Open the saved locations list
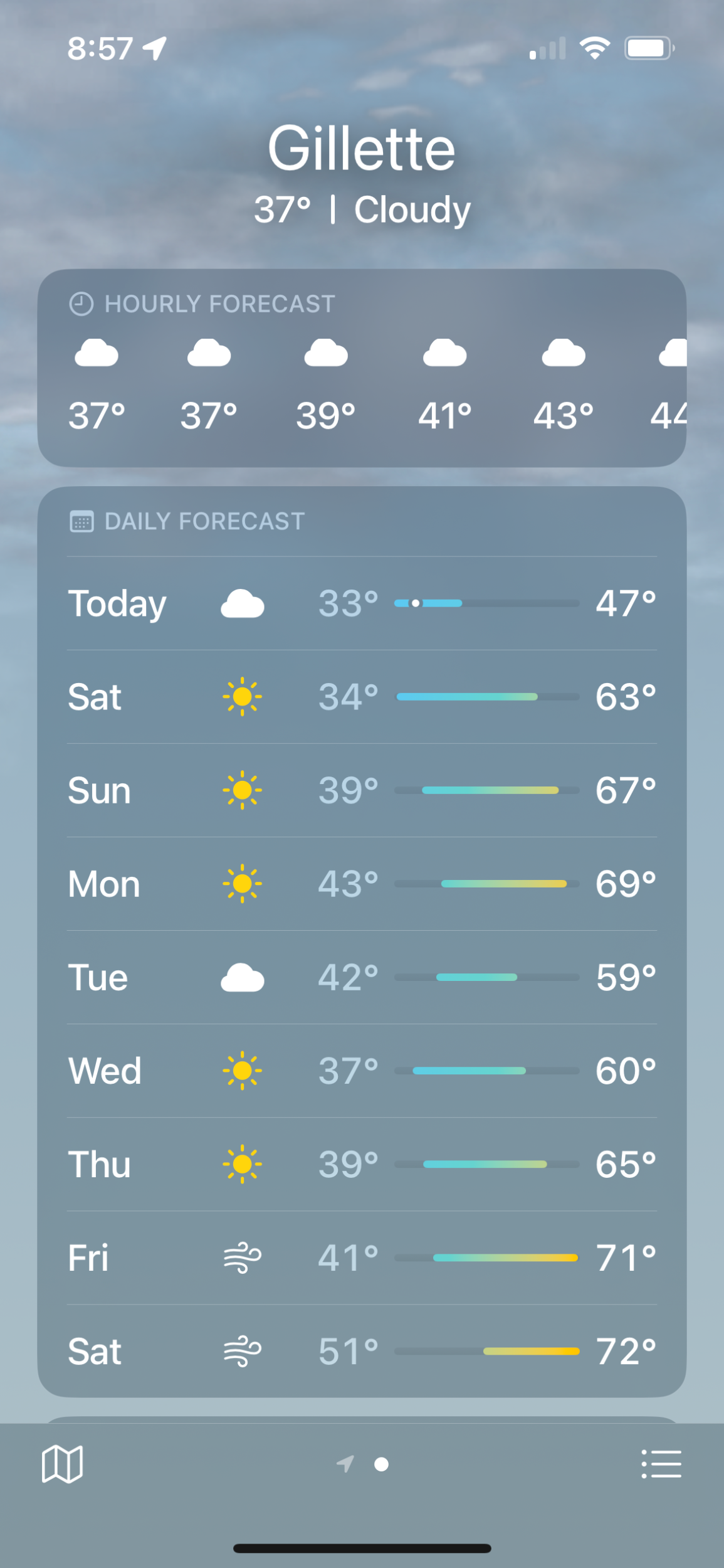The width and height of the screenshot is (724, 1568). coord(661,1464)
